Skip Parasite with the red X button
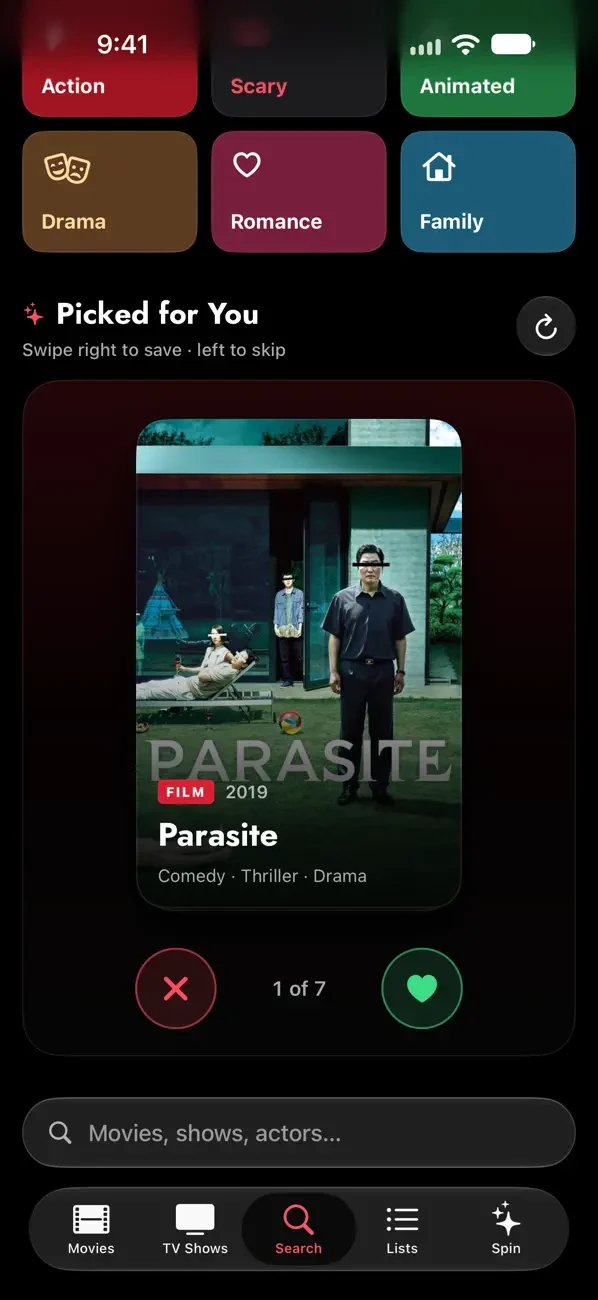 pos(176,989)
